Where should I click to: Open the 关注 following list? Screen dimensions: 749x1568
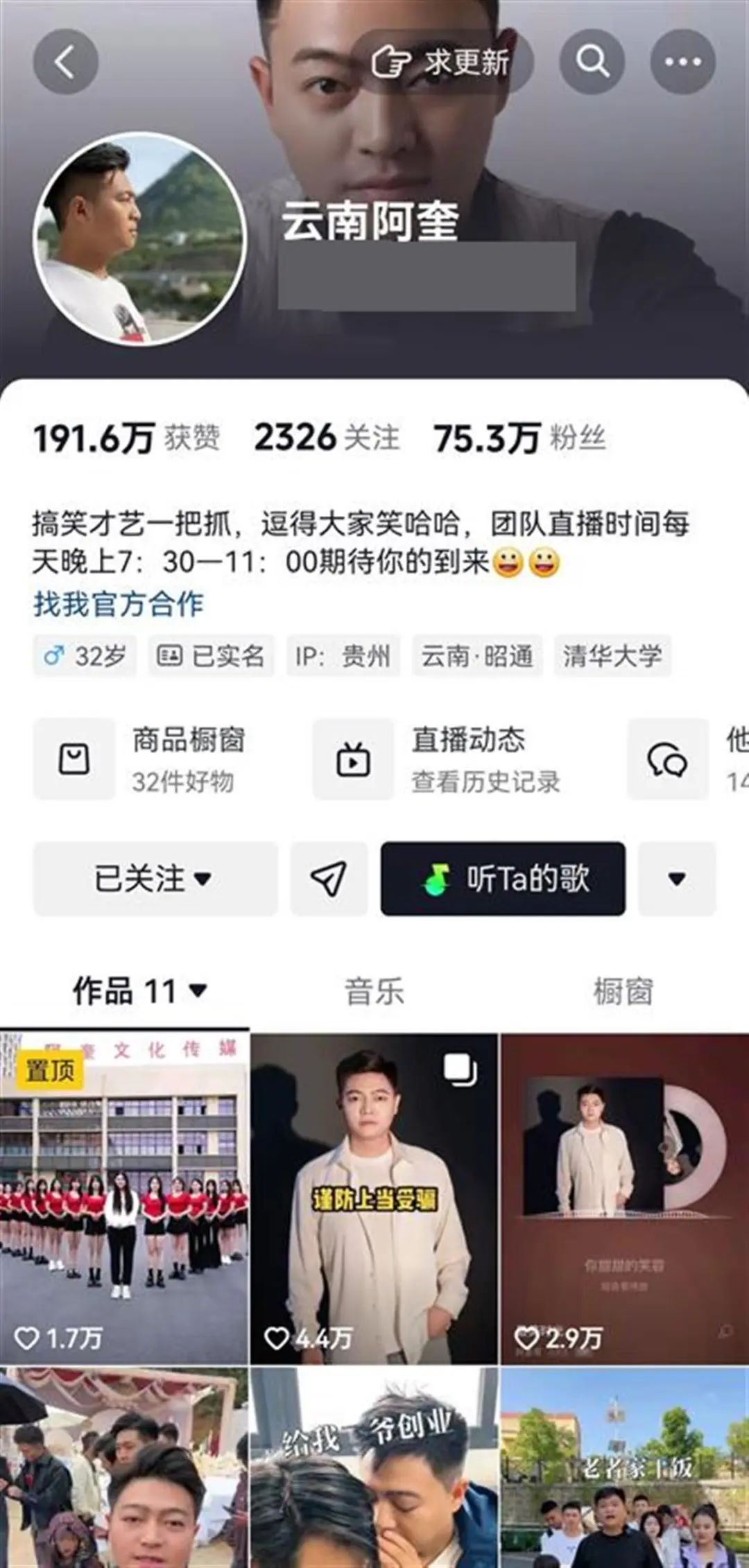click(x=327, y=438)
